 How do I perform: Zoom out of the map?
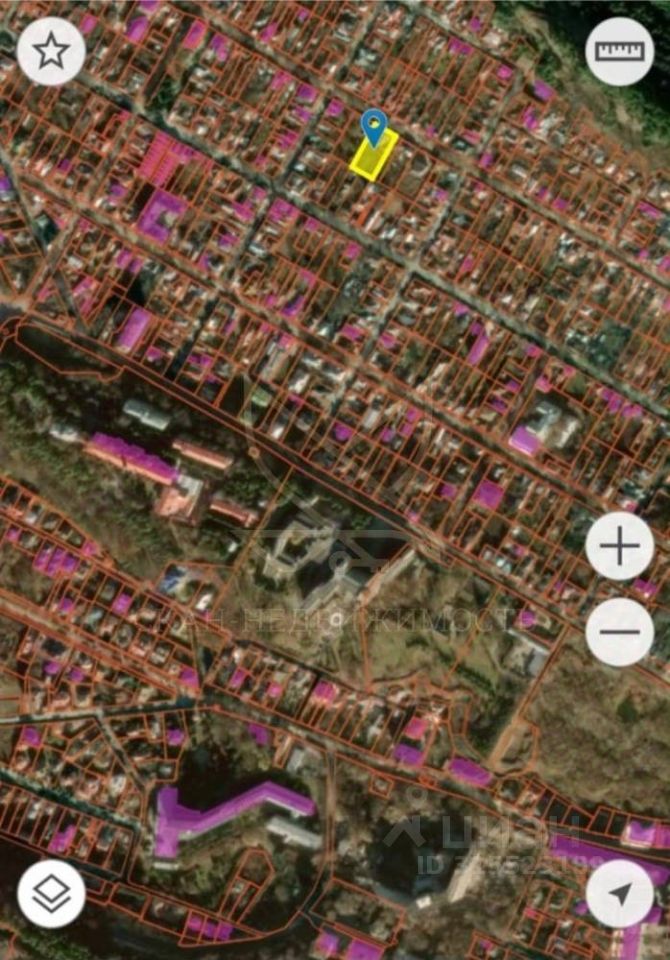click(x=619, y=632)
